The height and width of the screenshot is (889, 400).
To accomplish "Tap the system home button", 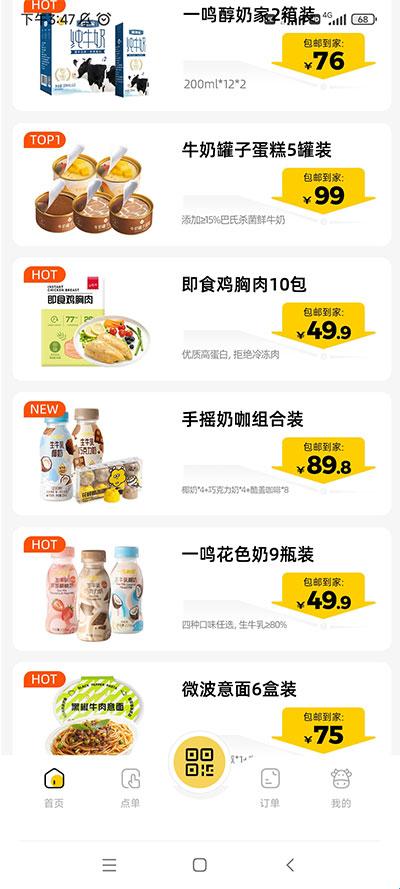I will point(199,865).
